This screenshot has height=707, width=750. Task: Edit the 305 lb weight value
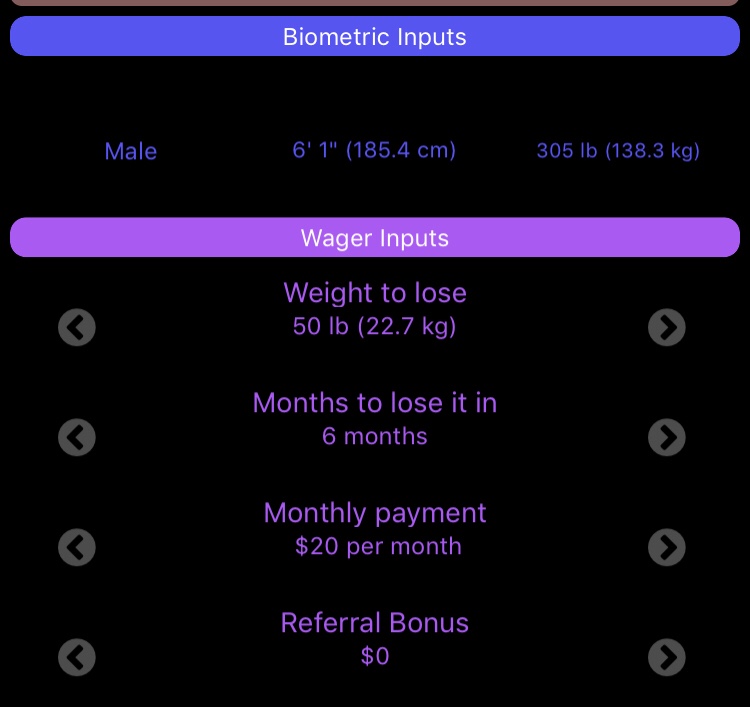tap(618, 151)
